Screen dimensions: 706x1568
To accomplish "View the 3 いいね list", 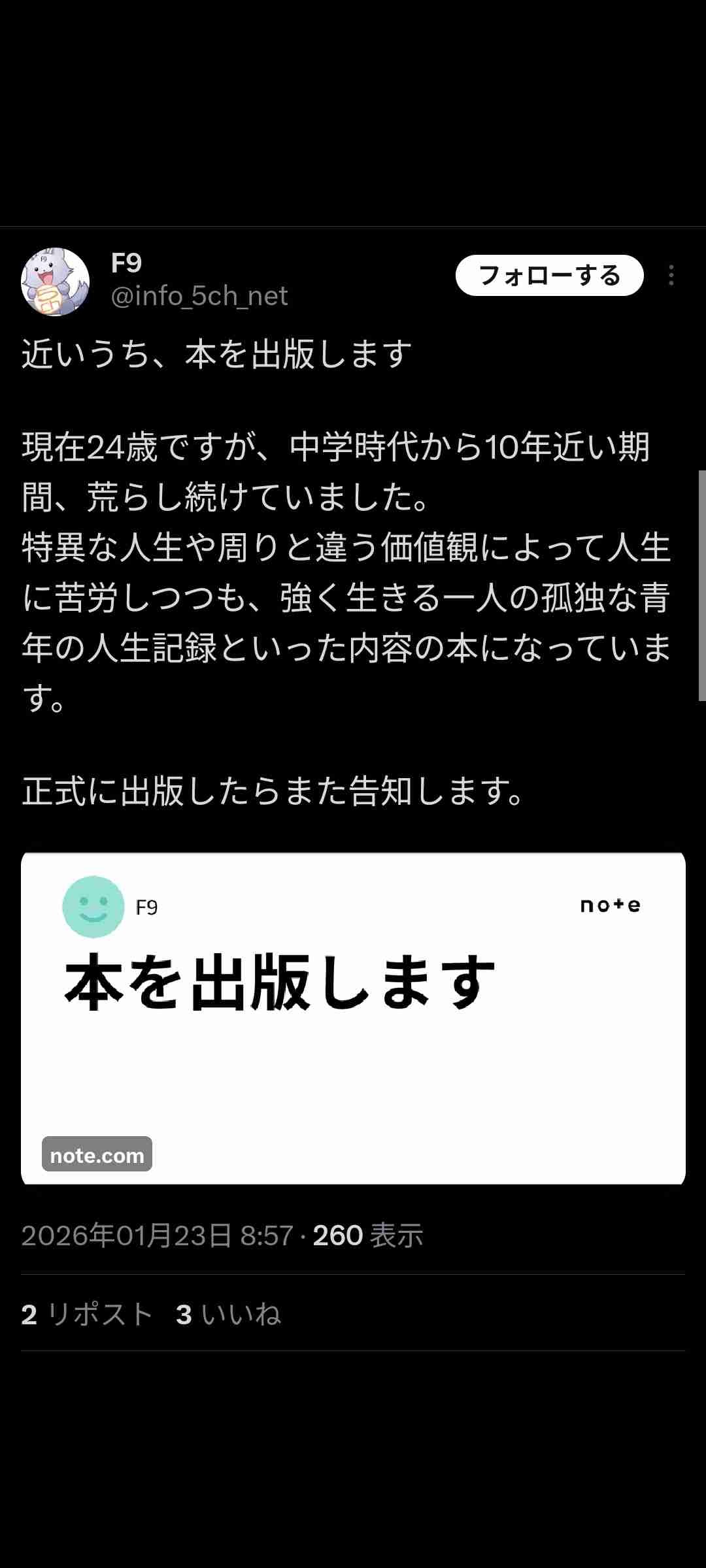I will pos(228,1315).
